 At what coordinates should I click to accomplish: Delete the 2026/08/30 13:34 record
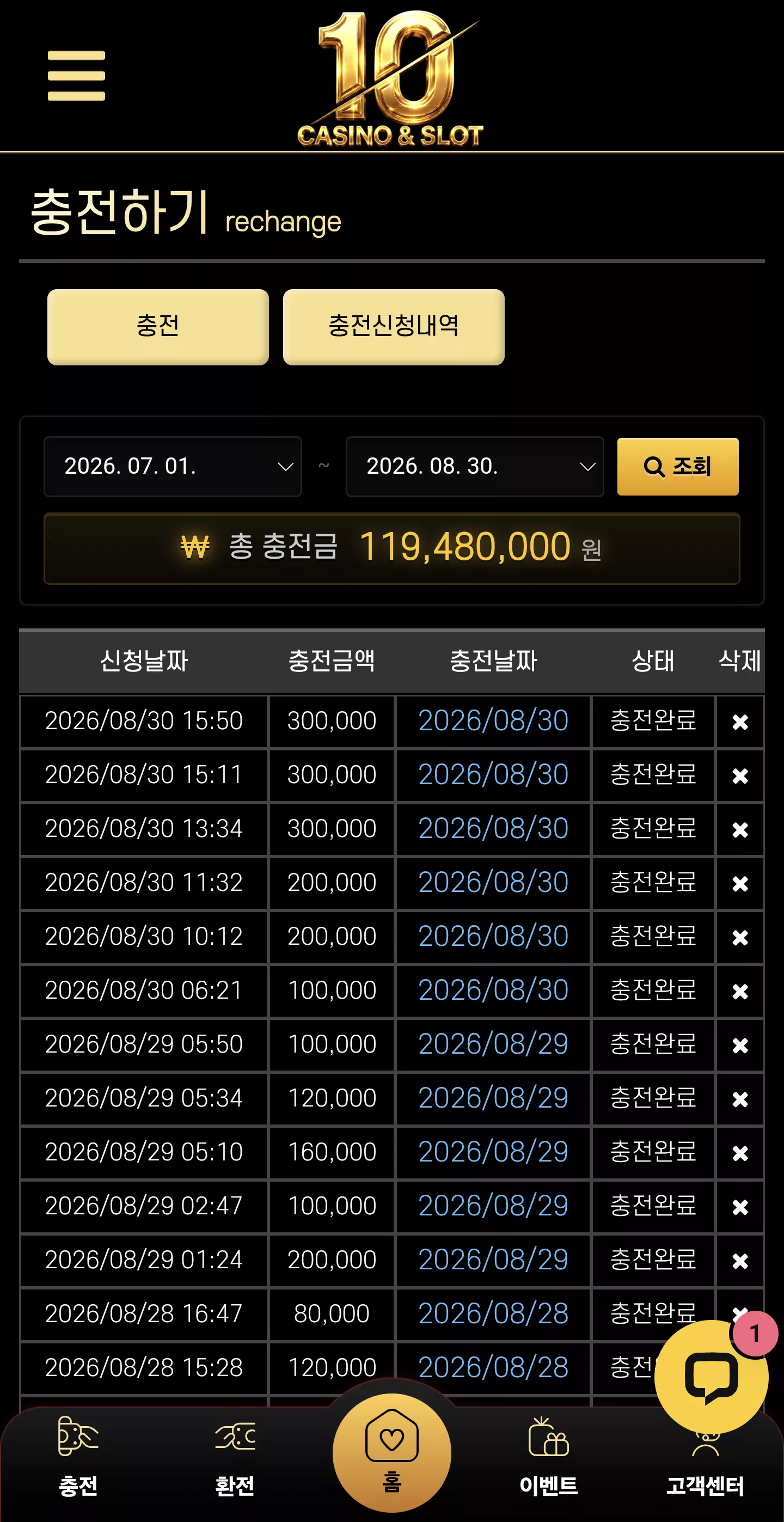point(740,829)
